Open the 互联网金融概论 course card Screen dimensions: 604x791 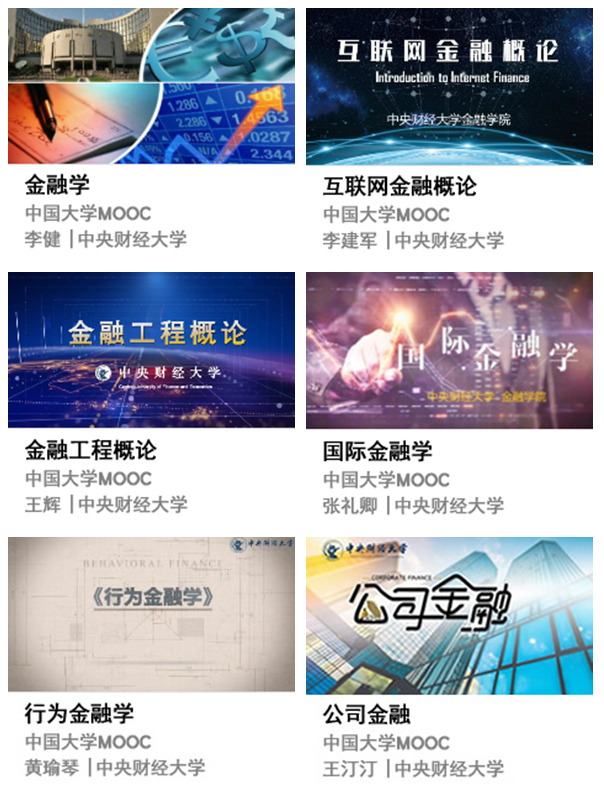pos(449,87)
